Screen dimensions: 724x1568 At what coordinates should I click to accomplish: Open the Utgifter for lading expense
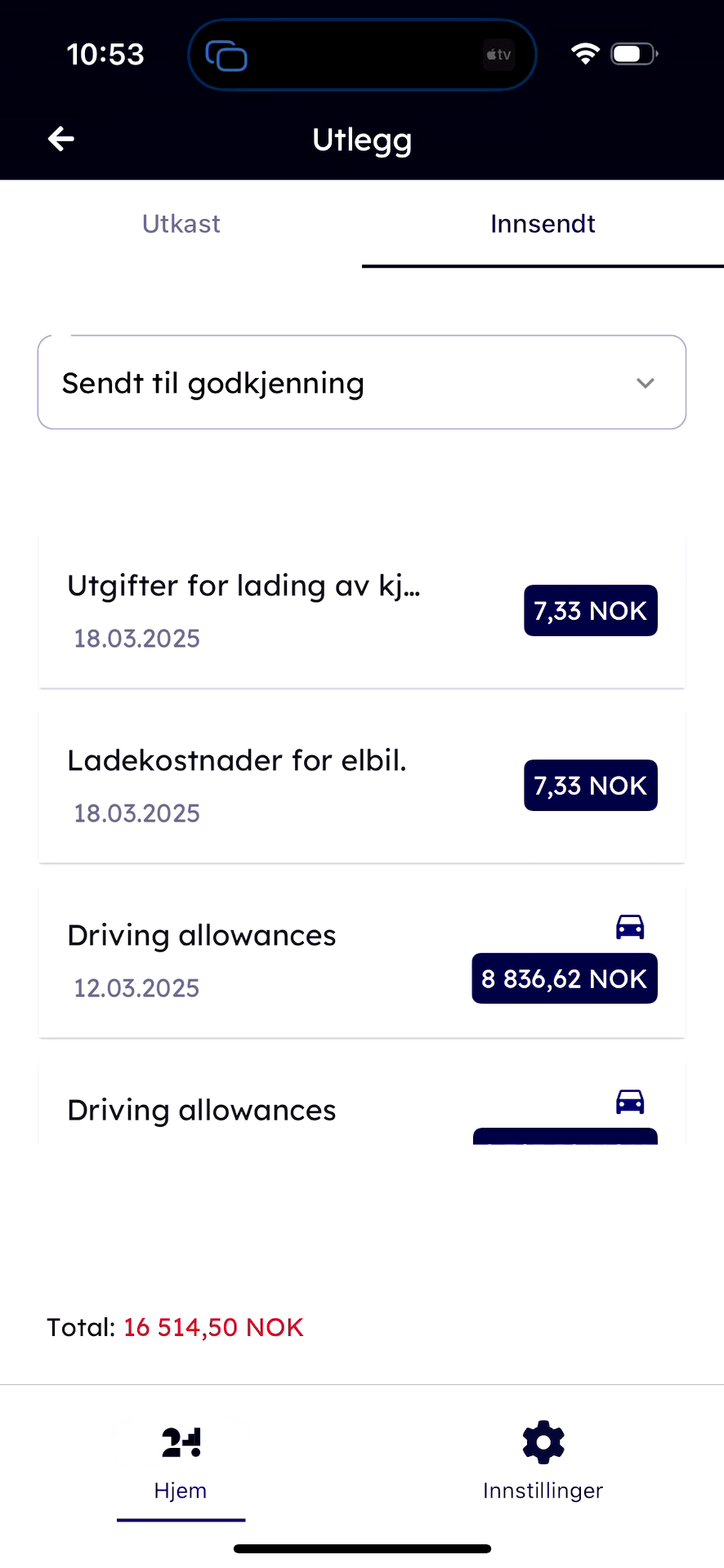click(362, 612)
